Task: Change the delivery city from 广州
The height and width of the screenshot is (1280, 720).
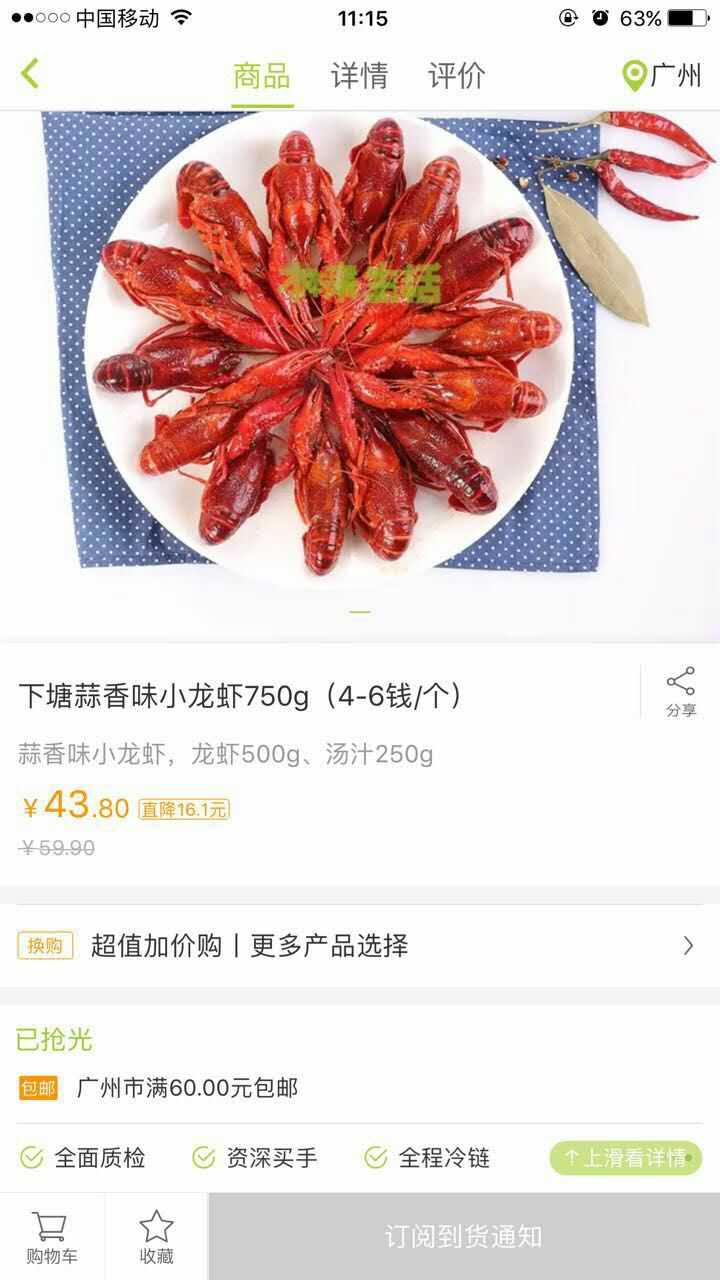Action: tap(662, 75)
